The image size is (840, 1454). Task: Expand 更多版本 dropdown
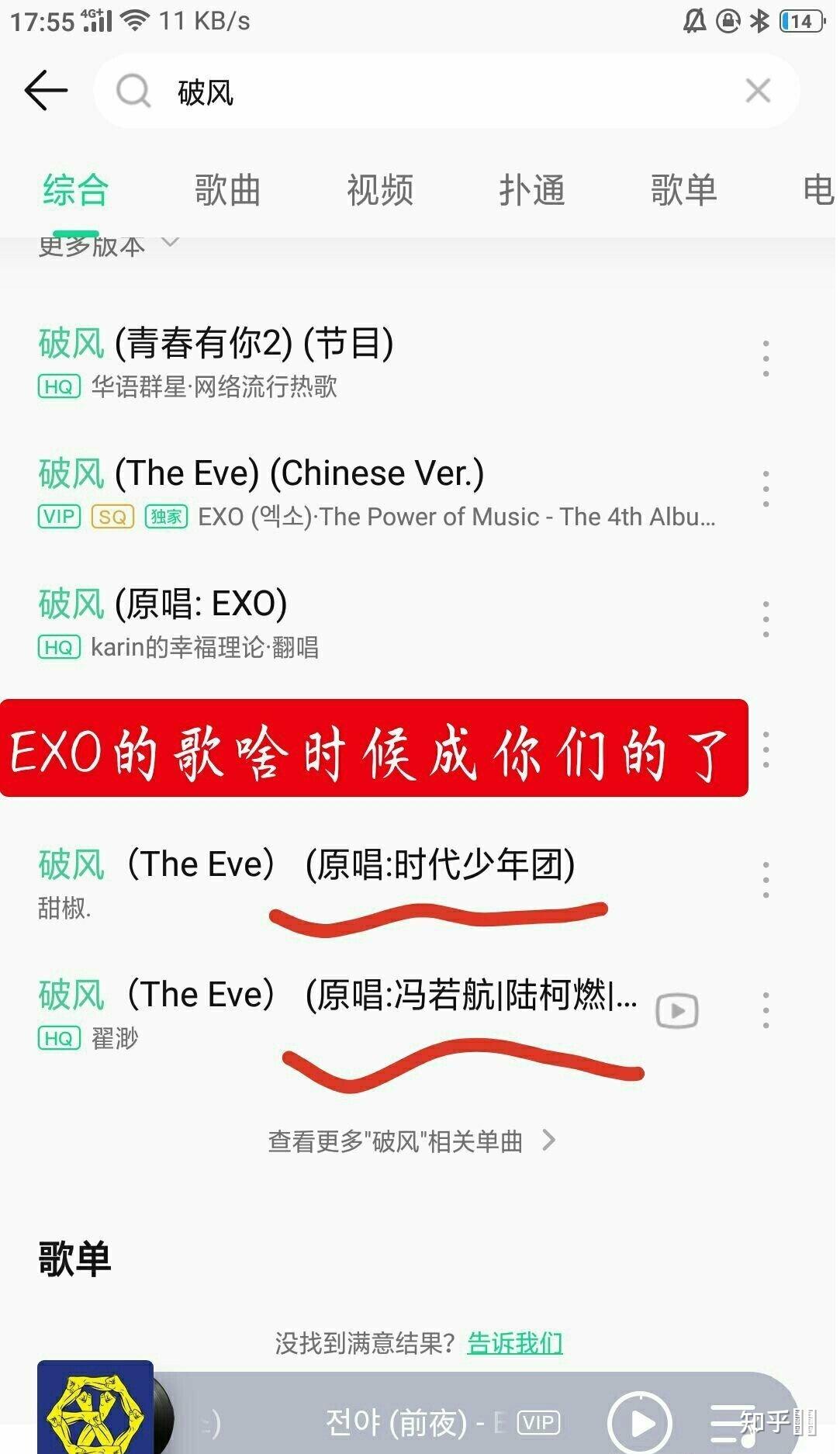(109, 246)
